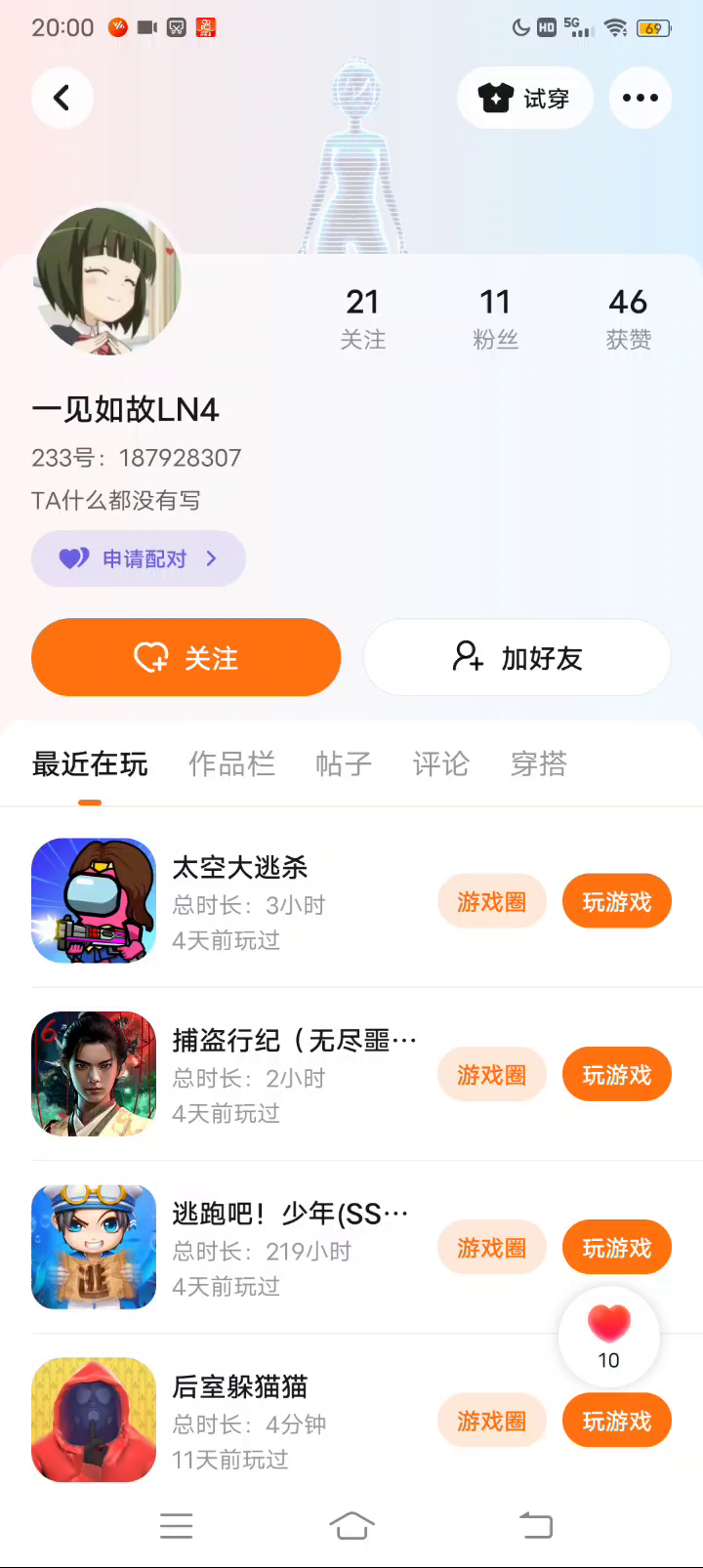Select the 穿搭 tab
The width and height of the screenshot is (703, 1568).
pos(539,763)
